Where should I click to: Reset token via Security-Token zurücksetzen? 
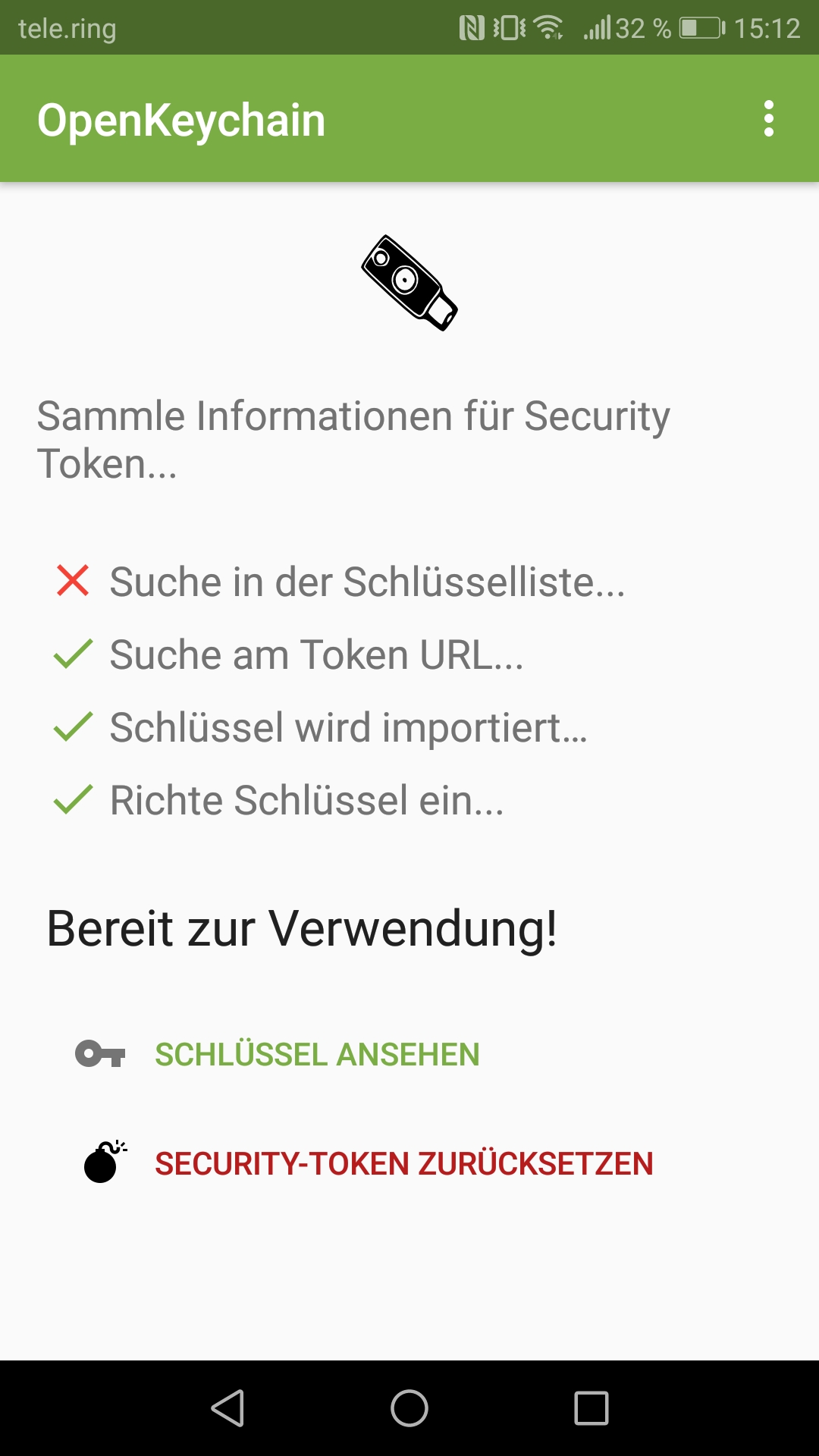tap(403, 1163)
